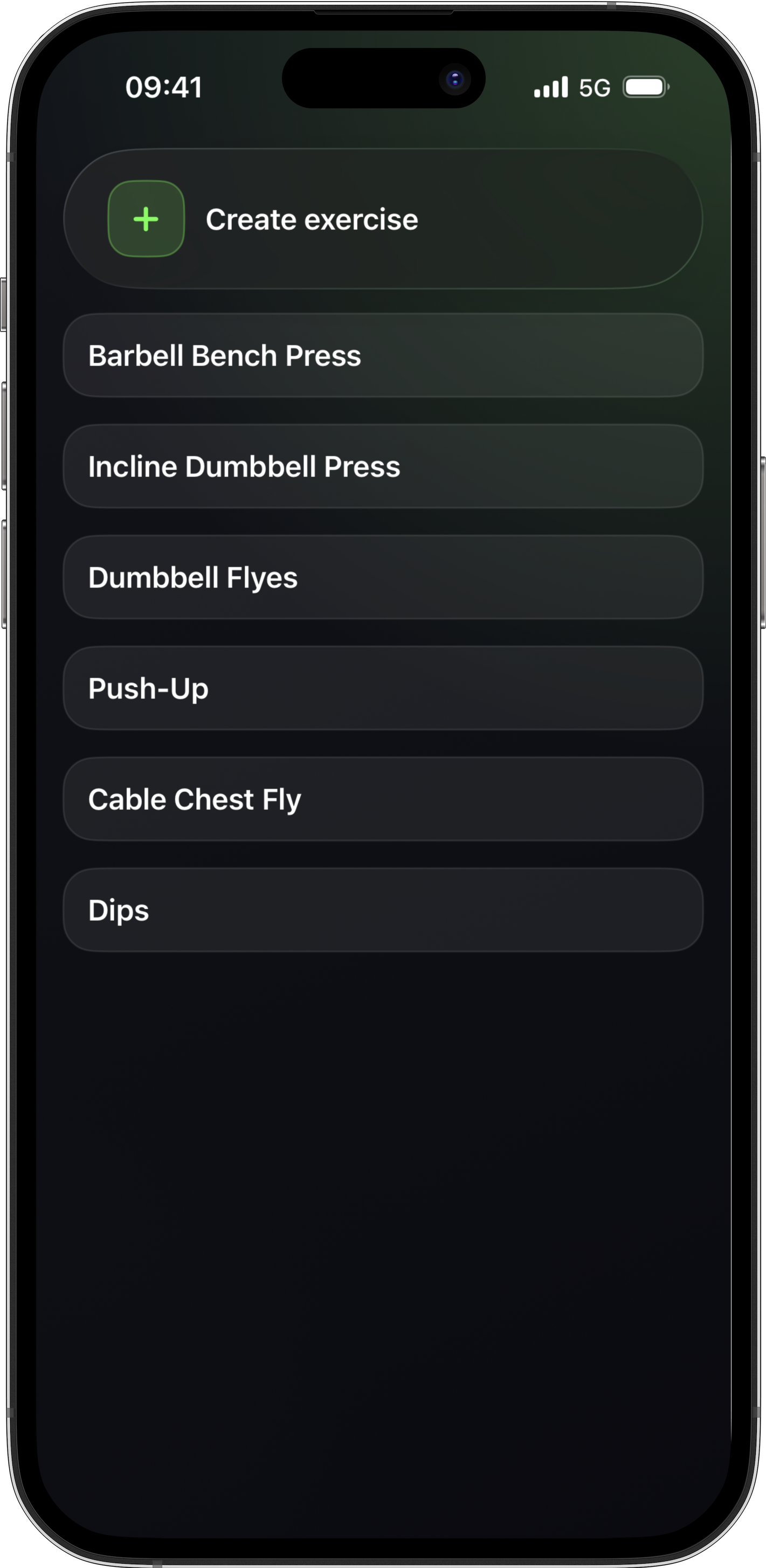
Task: Open the Barbell Bench Press exercise
Action: pyautogui.click(x=382, y=355)
